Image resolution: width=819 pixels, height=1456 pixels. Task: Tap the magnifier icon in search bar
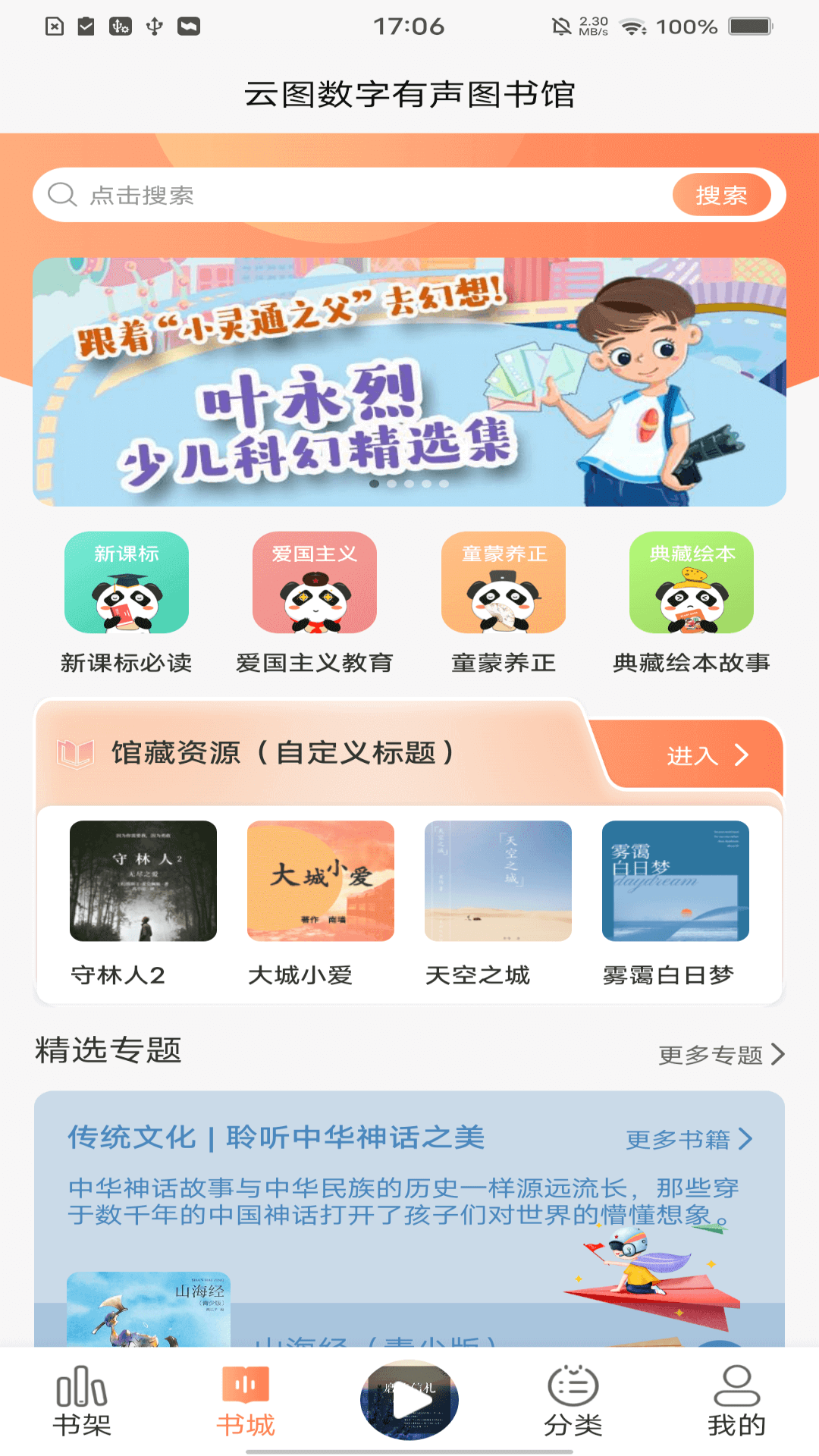(61, 194)
